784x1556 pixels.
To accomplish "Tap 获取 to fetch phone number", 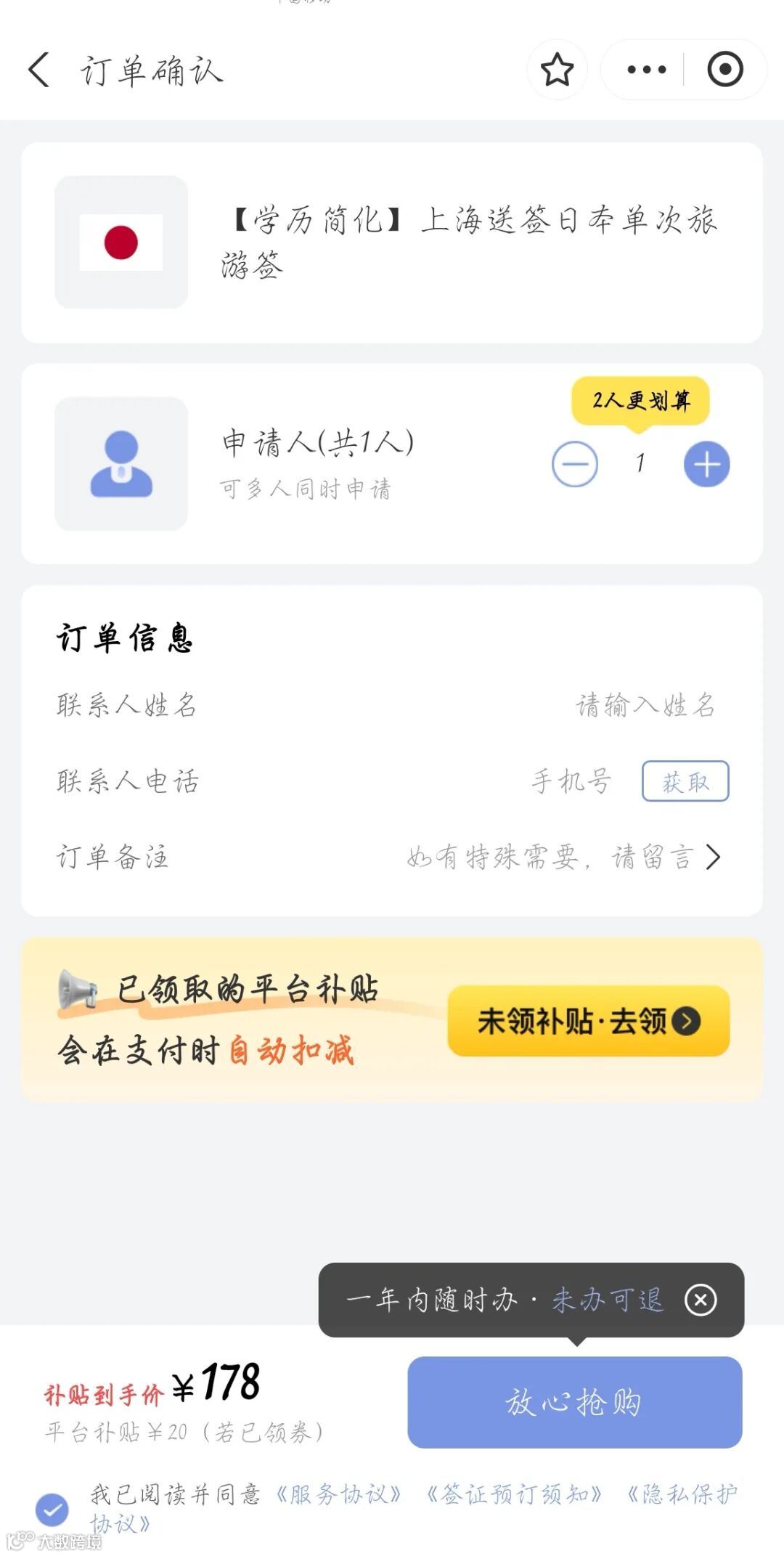I will 685,781.
